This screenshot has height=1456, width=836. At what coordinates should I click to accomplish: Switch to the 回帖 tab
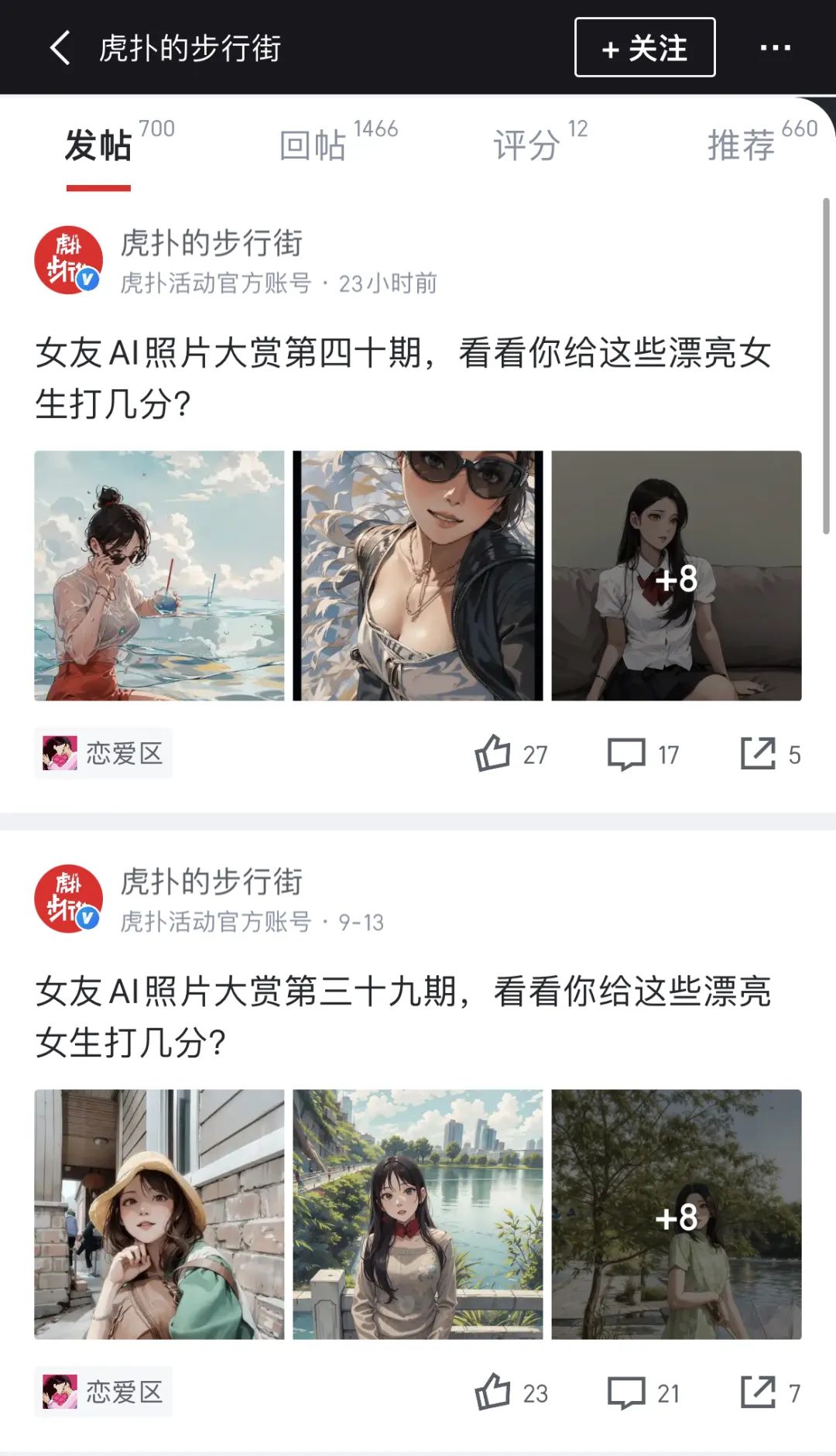(x=313, y=146)
